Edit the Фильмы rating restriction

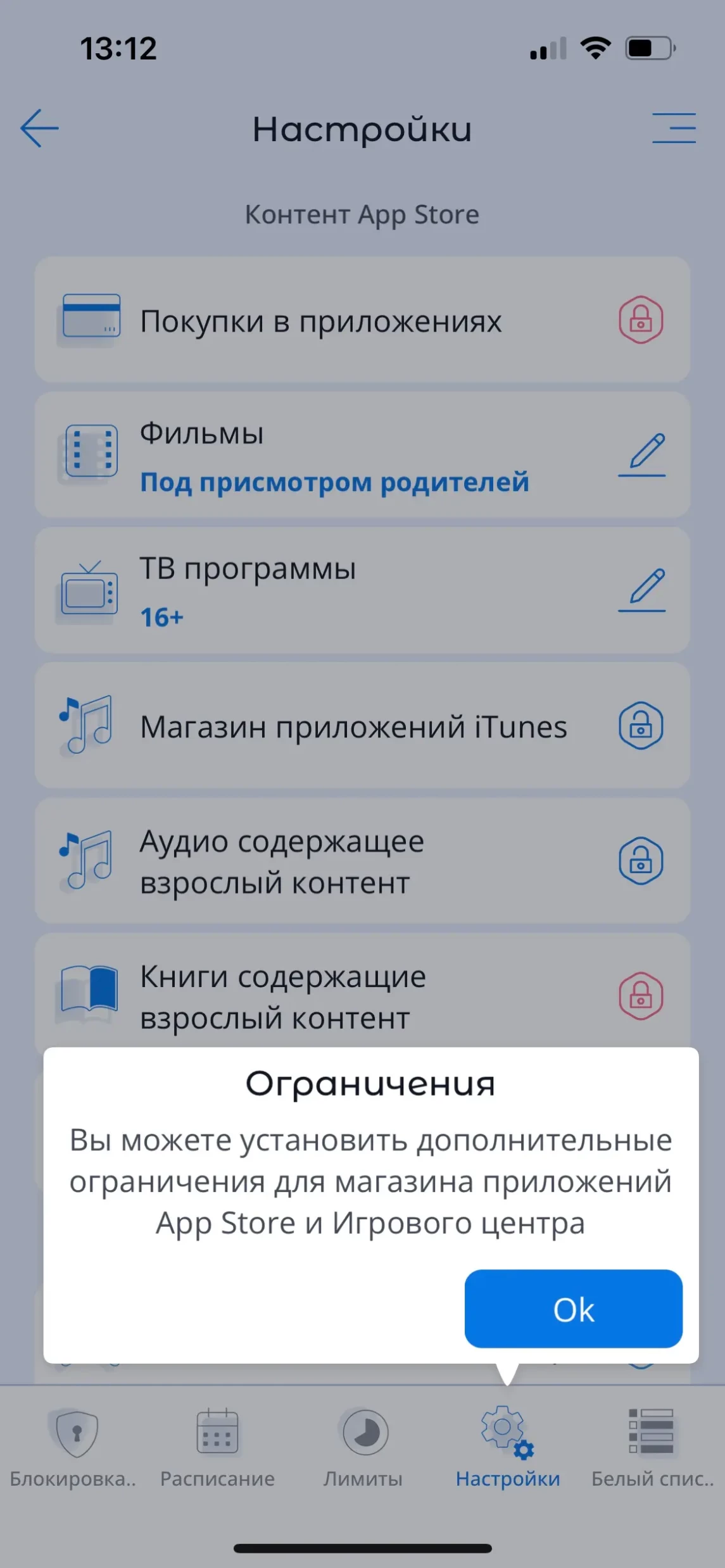pos(641,454)
